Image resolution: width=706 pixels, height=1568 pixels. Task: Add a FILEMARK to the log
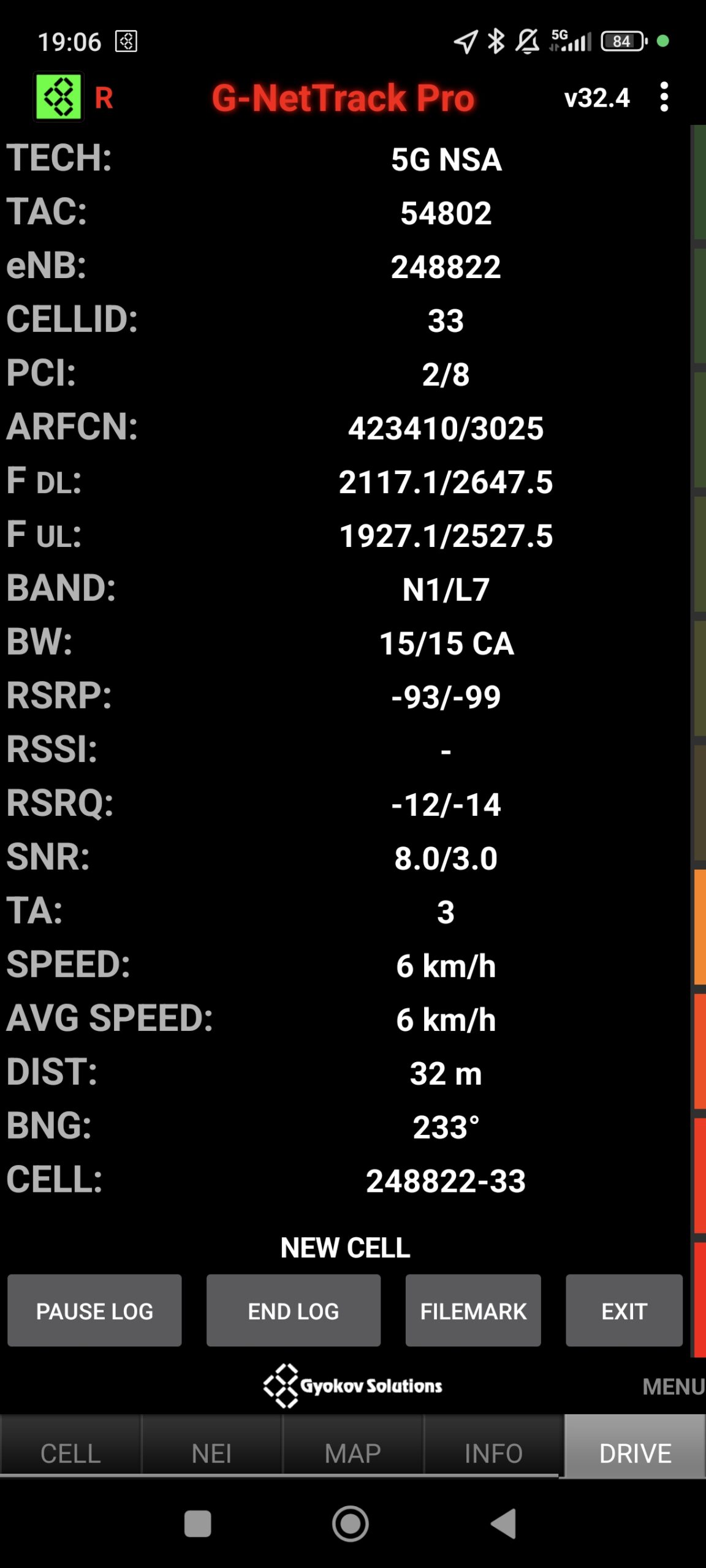point(473,1311)
